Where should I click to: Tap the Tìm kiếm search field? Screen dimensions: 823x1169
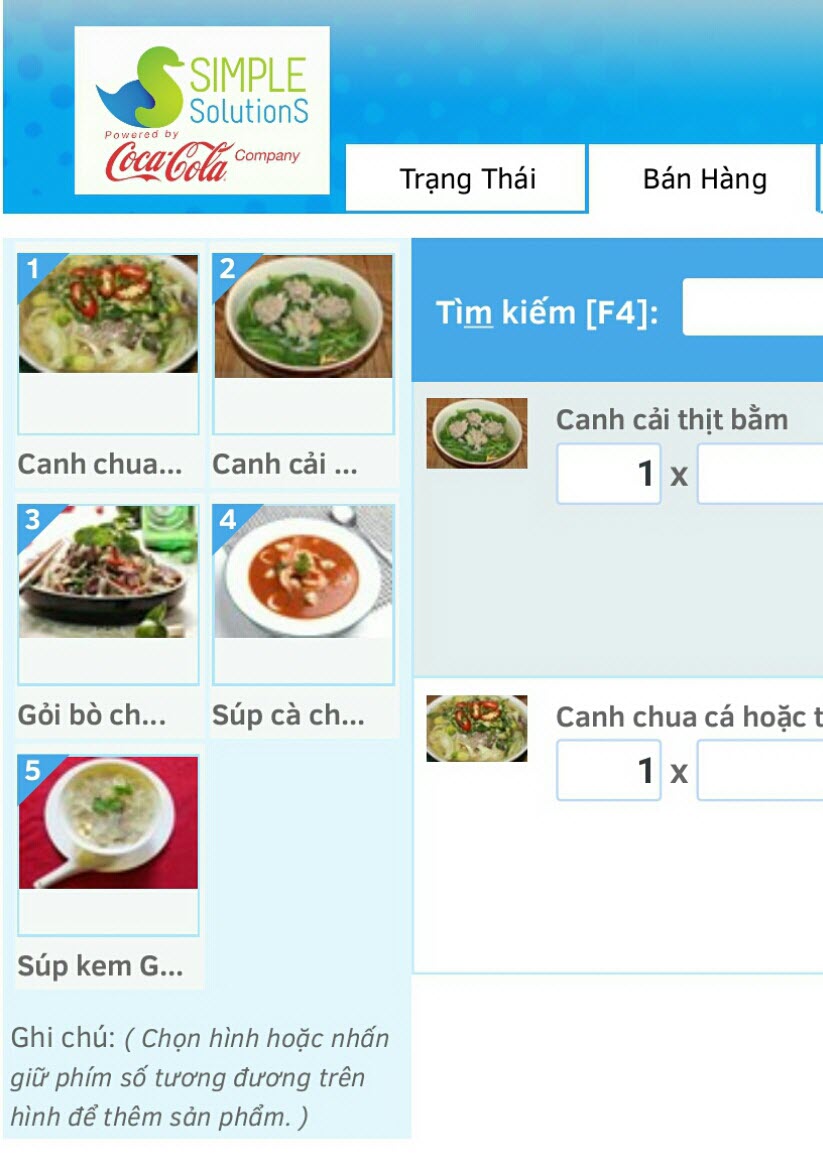(x=752, y=309)
